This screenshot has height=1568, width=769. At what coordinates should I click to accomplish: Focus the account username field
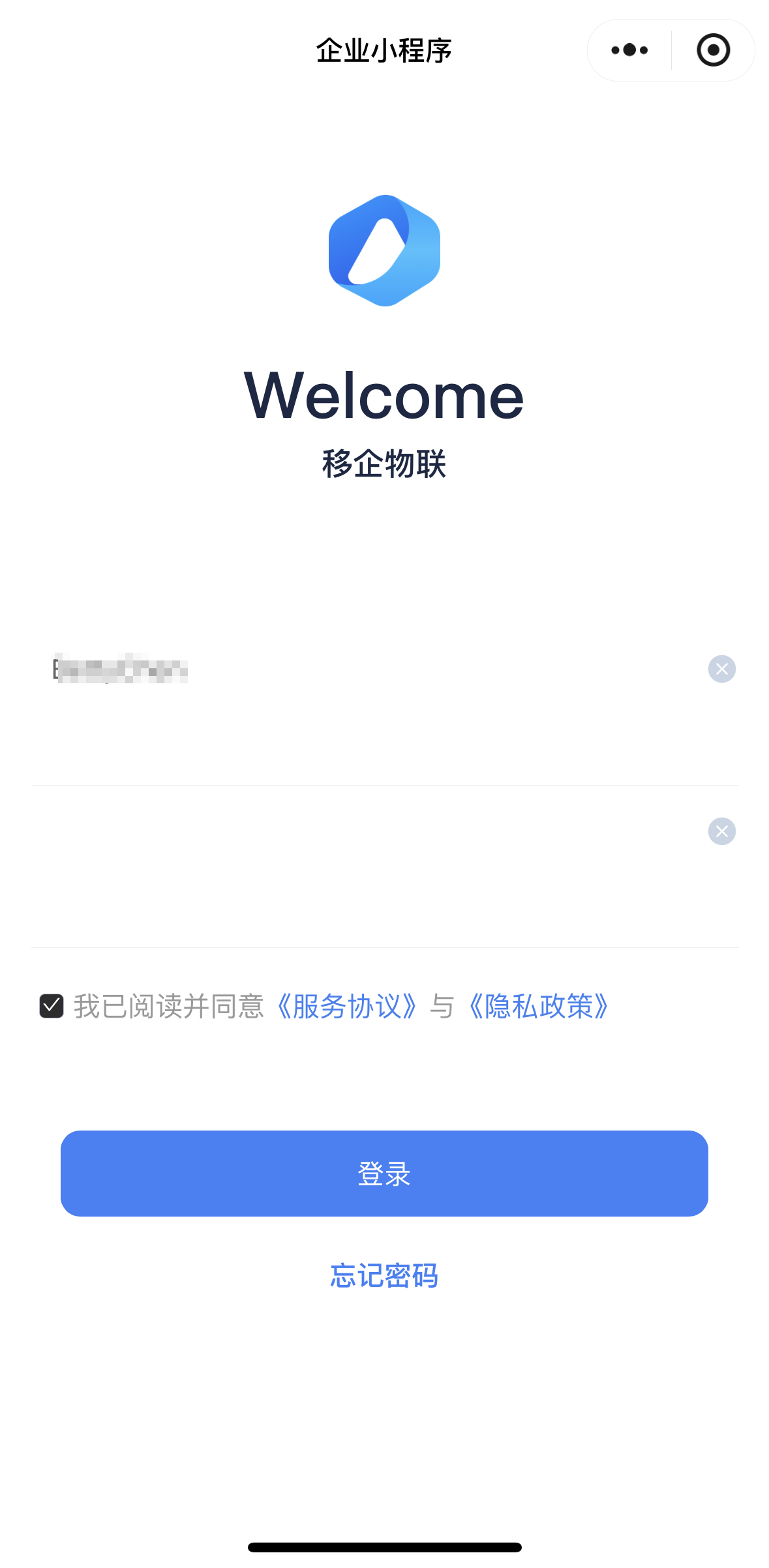click(365, 670)
